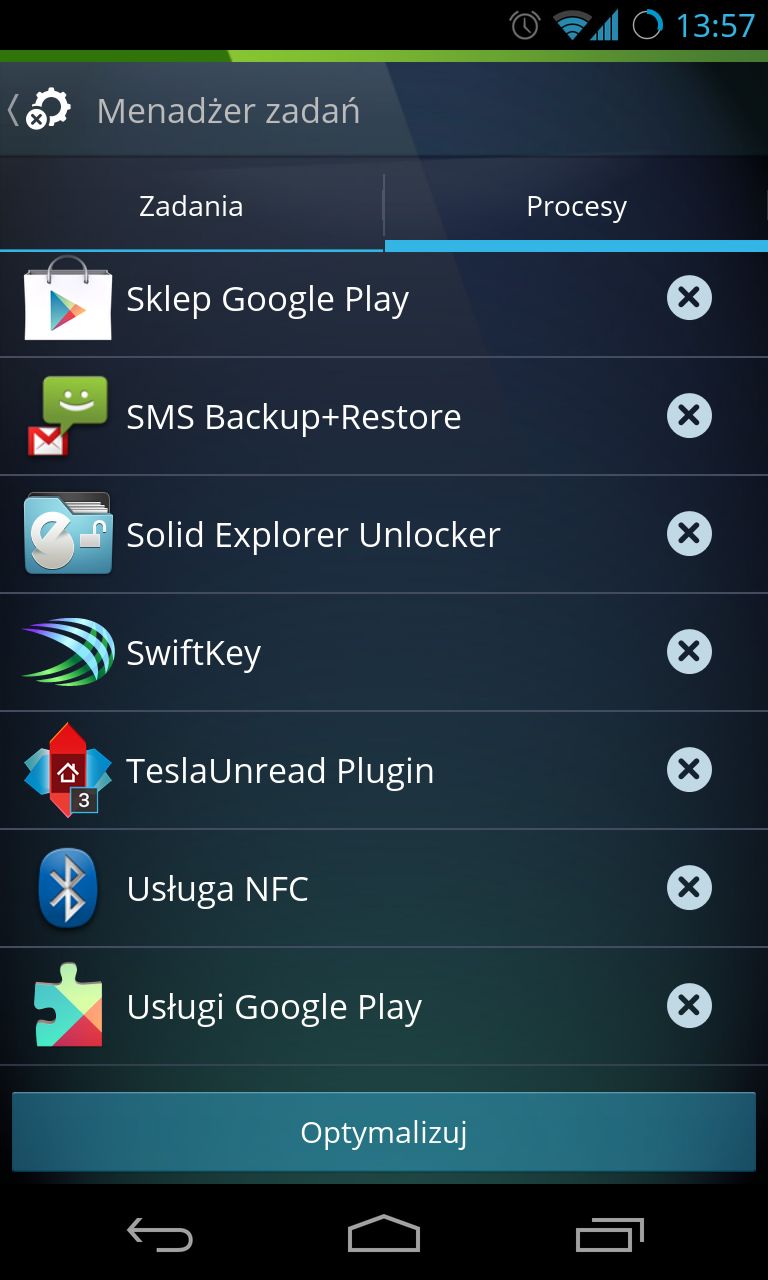Stop Solid Explorer Unlocker process

[x=689, y=534]
